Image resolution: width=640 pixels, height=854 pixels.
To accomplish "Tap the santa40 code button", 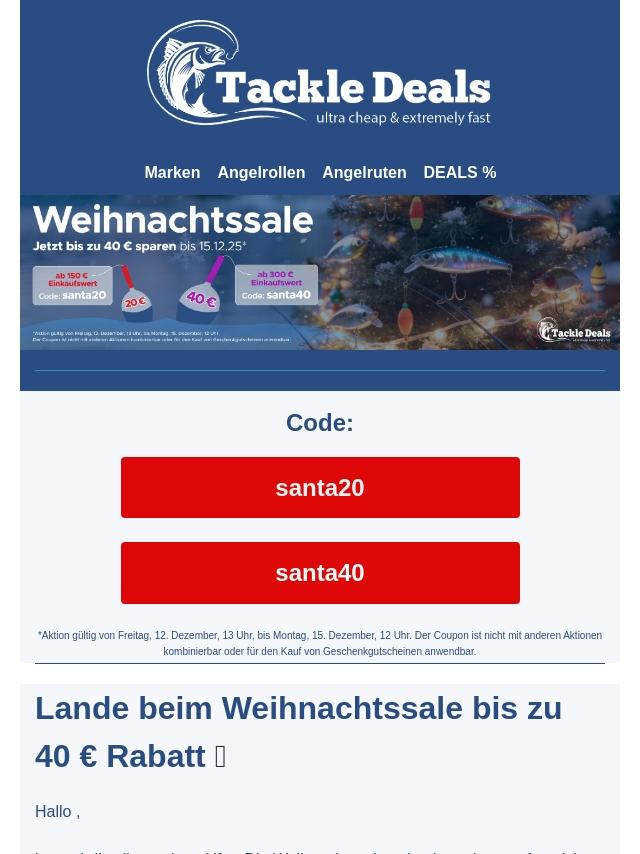I will (x=320, y=573).
